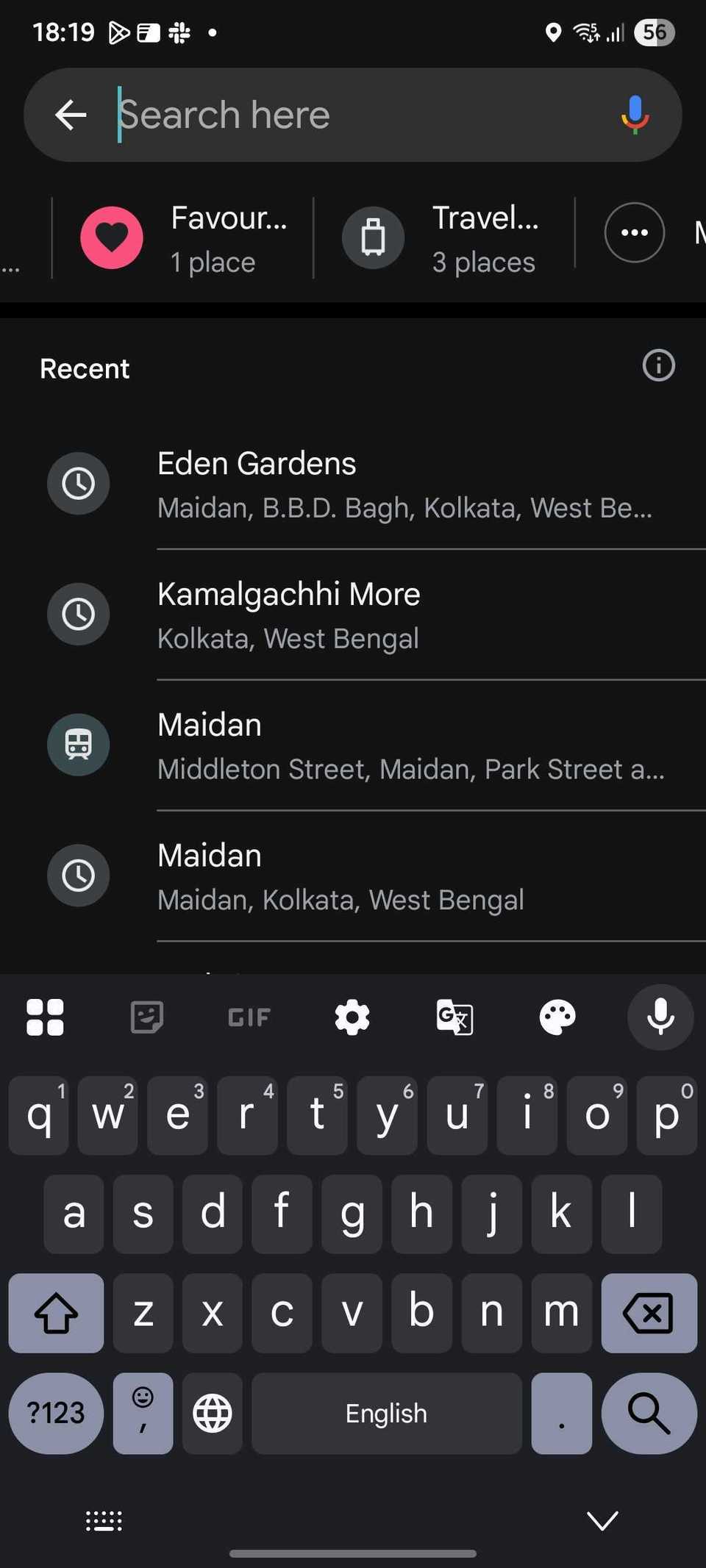
Task: Open Gboard settings via the gear icon
Action: 352,1017
